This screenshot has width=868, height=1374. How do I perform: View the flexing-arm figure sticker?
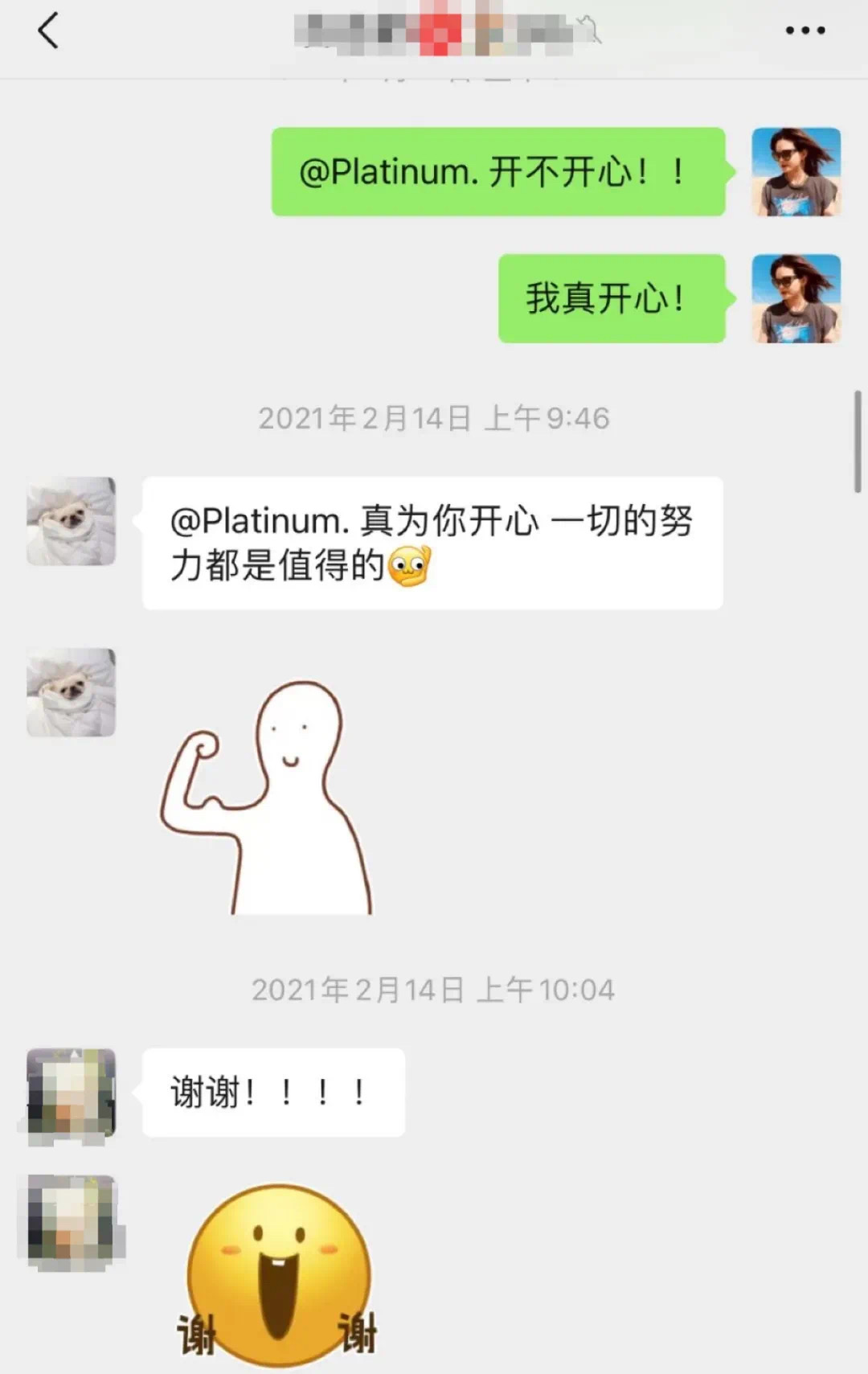[x=267, y=798]
